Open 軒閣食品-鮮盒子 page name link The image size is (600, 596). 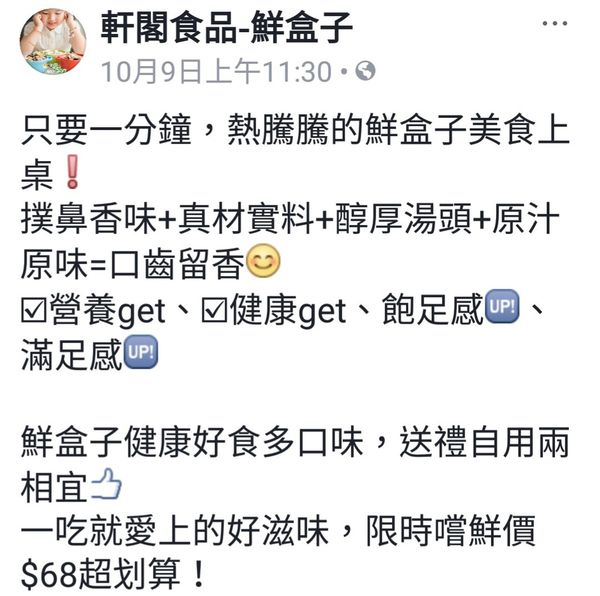[227, 27]
